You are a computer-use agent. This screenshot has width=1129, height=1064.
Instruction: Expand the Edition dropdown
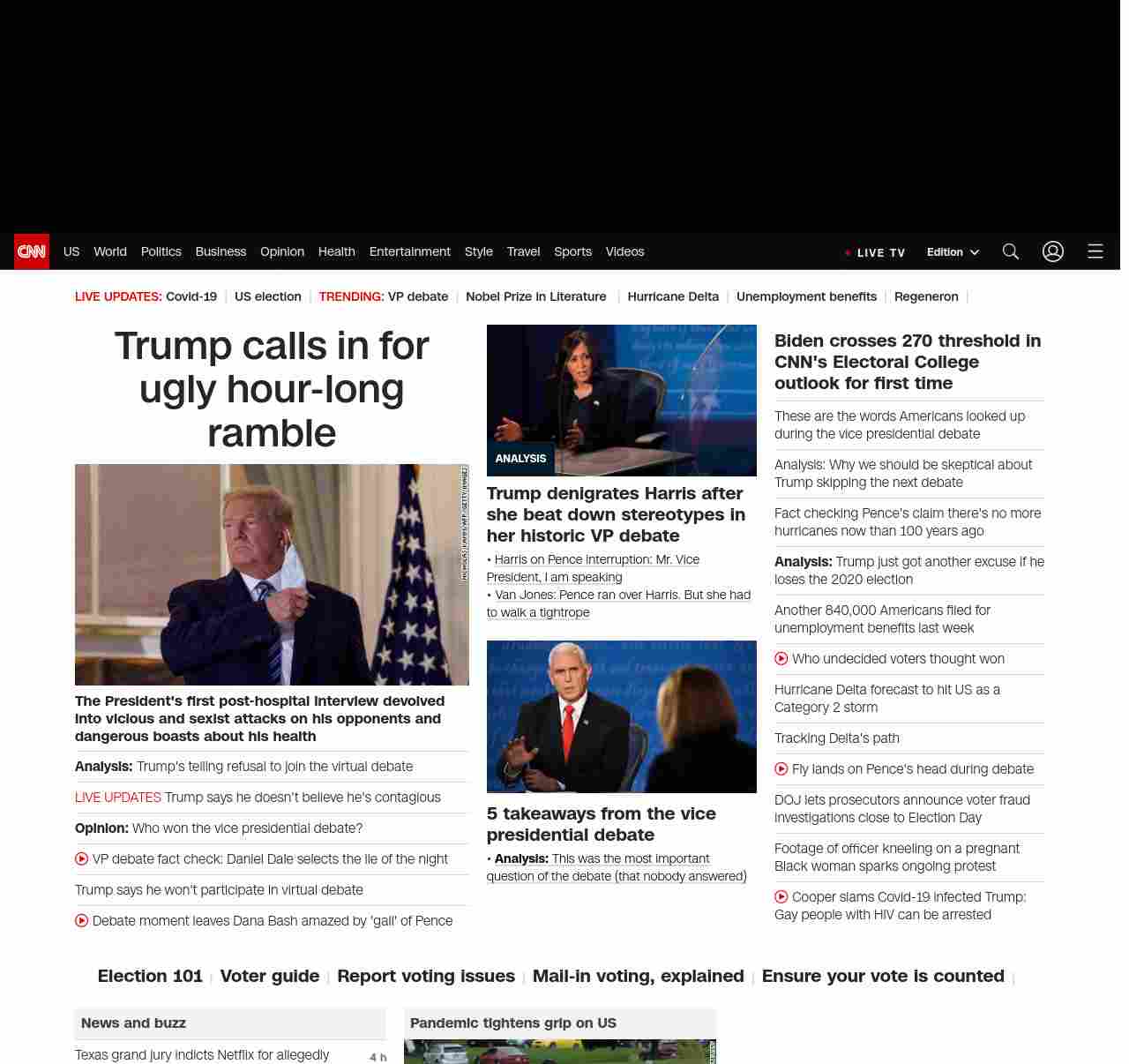coord(953,252)
